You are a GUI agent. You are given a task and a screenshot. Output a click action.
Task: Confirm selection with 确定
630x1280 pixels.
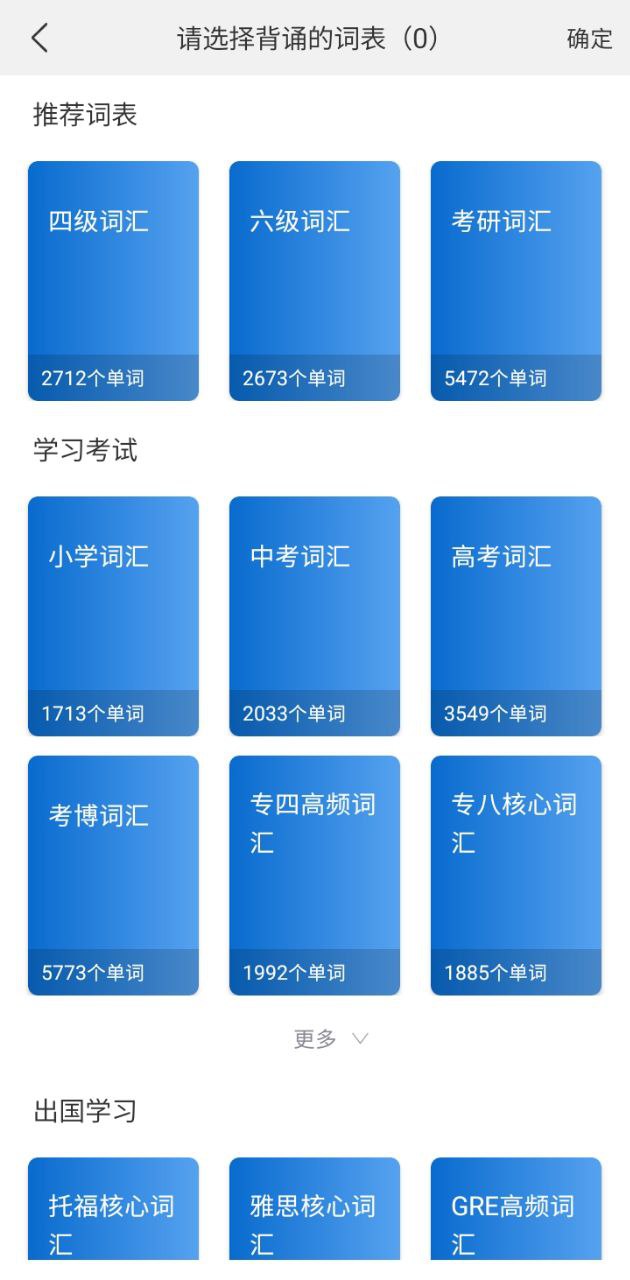pyautogui.click(x=589, y=39)
